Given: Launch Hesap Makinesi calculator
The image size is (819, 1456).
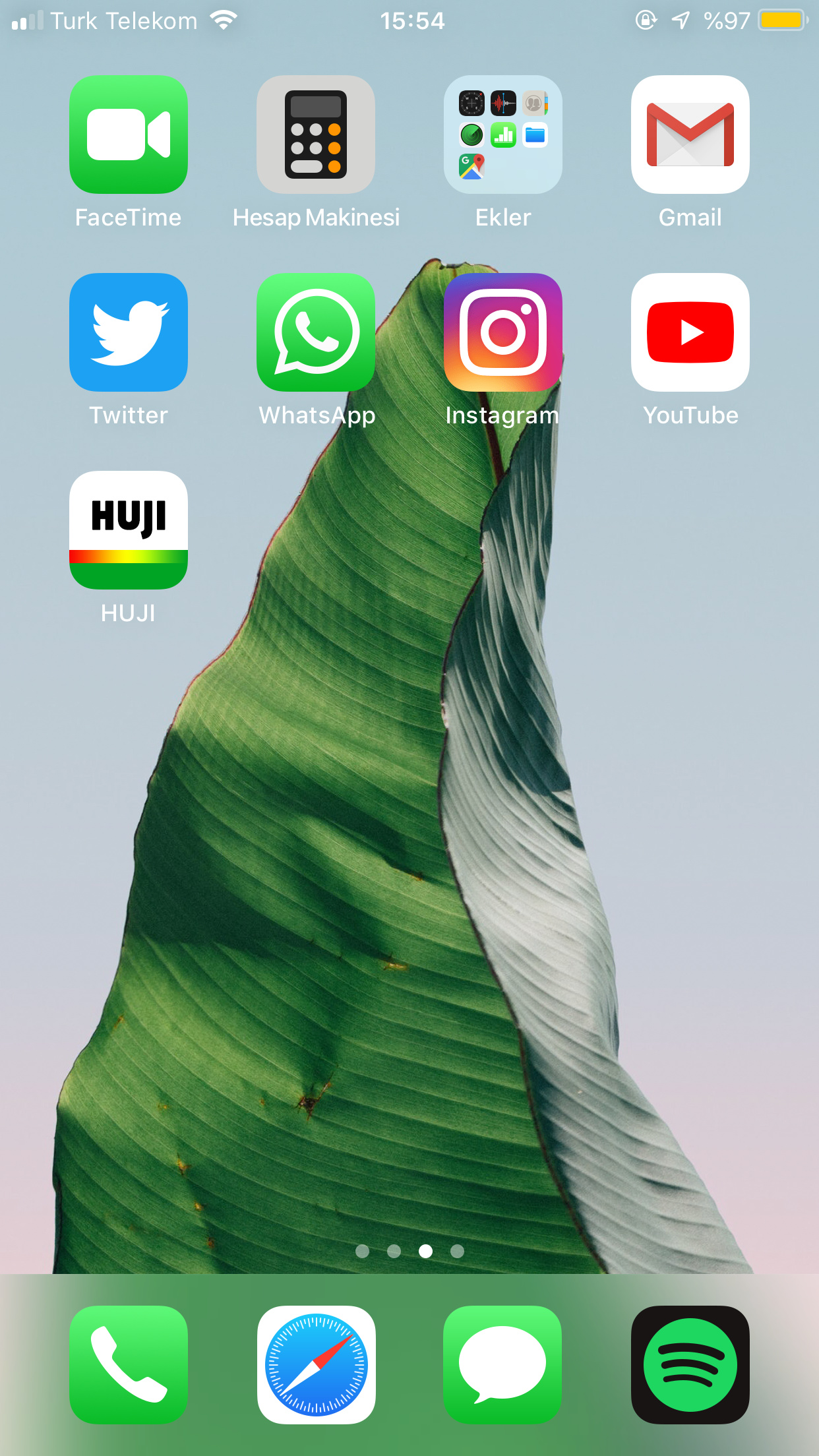Looking at the screenshot, I should (316, 135).
